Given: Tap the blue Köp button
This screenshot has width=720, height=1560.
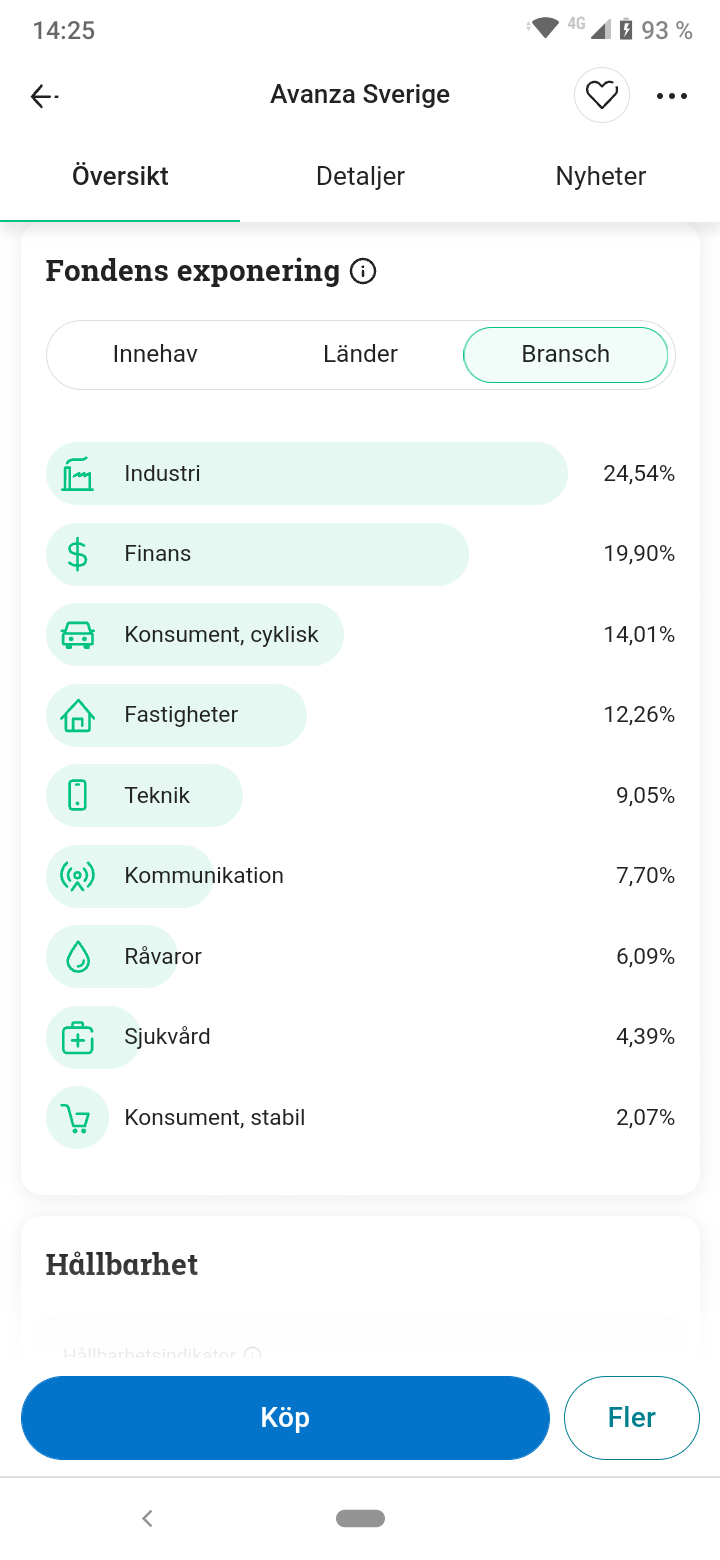Looking at the screenshot, I should click(286, 1418).
